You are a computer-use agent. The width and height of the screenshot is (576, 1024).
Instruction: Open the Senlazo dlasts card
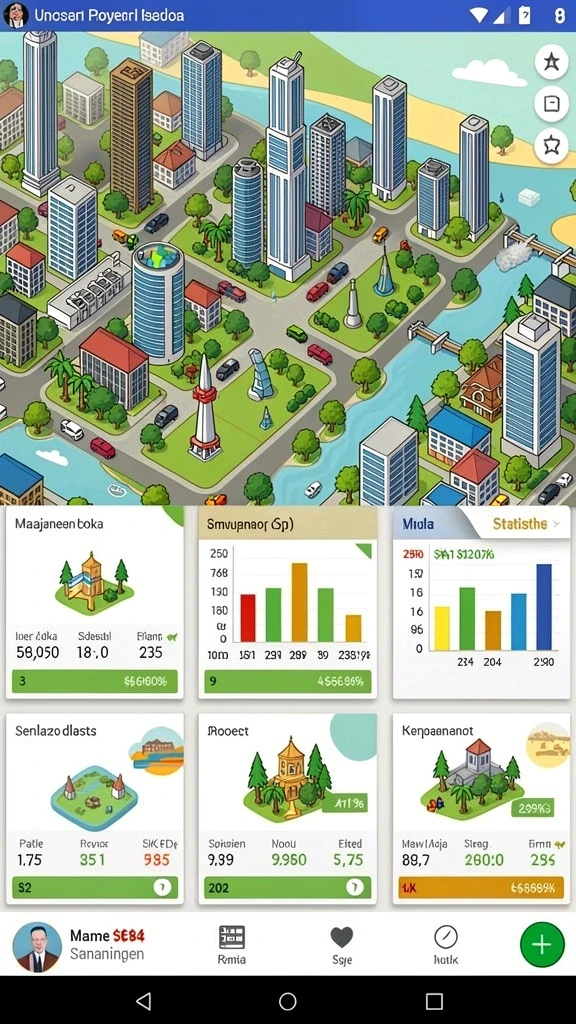[94, 808]
